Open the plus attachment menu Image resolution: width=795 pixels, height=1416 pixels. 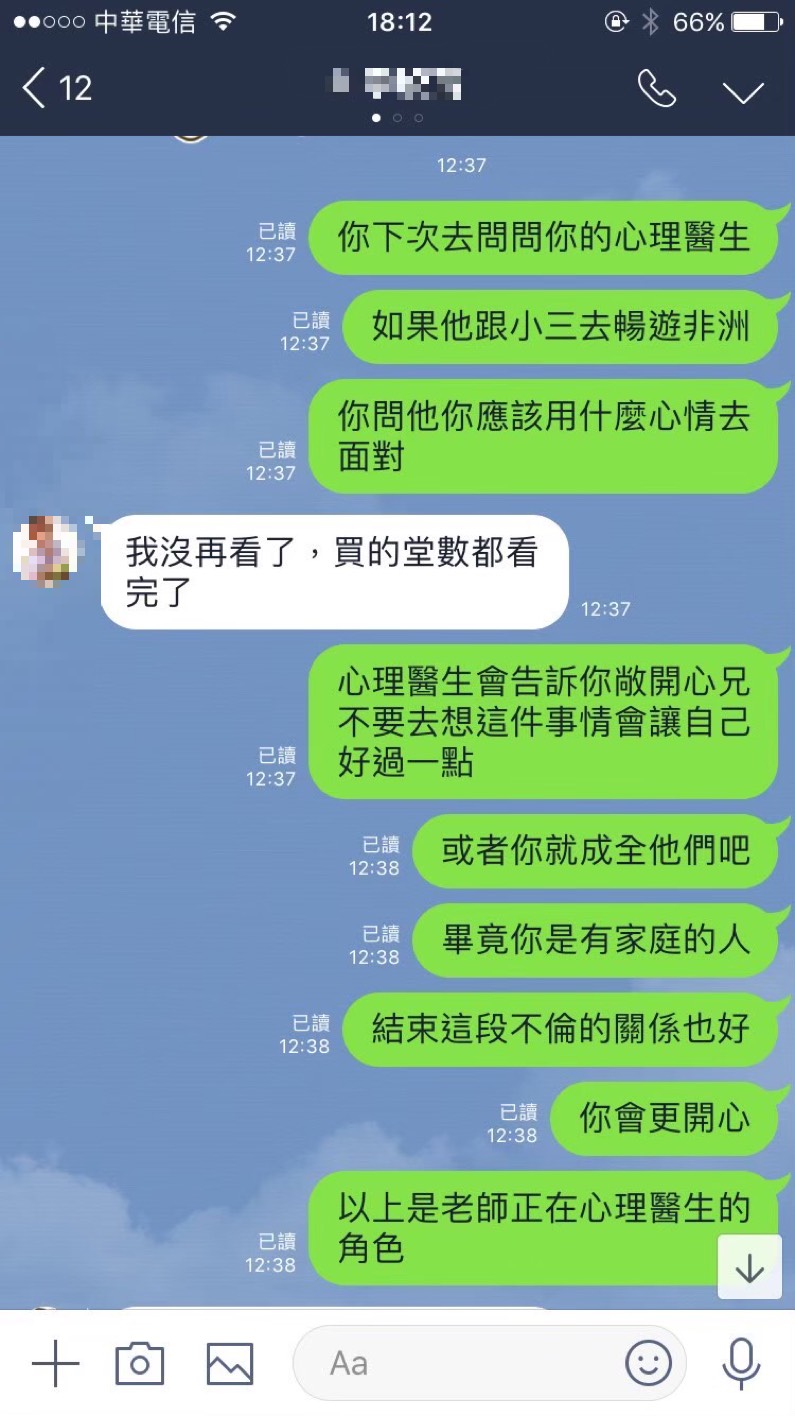point(55,1364)
